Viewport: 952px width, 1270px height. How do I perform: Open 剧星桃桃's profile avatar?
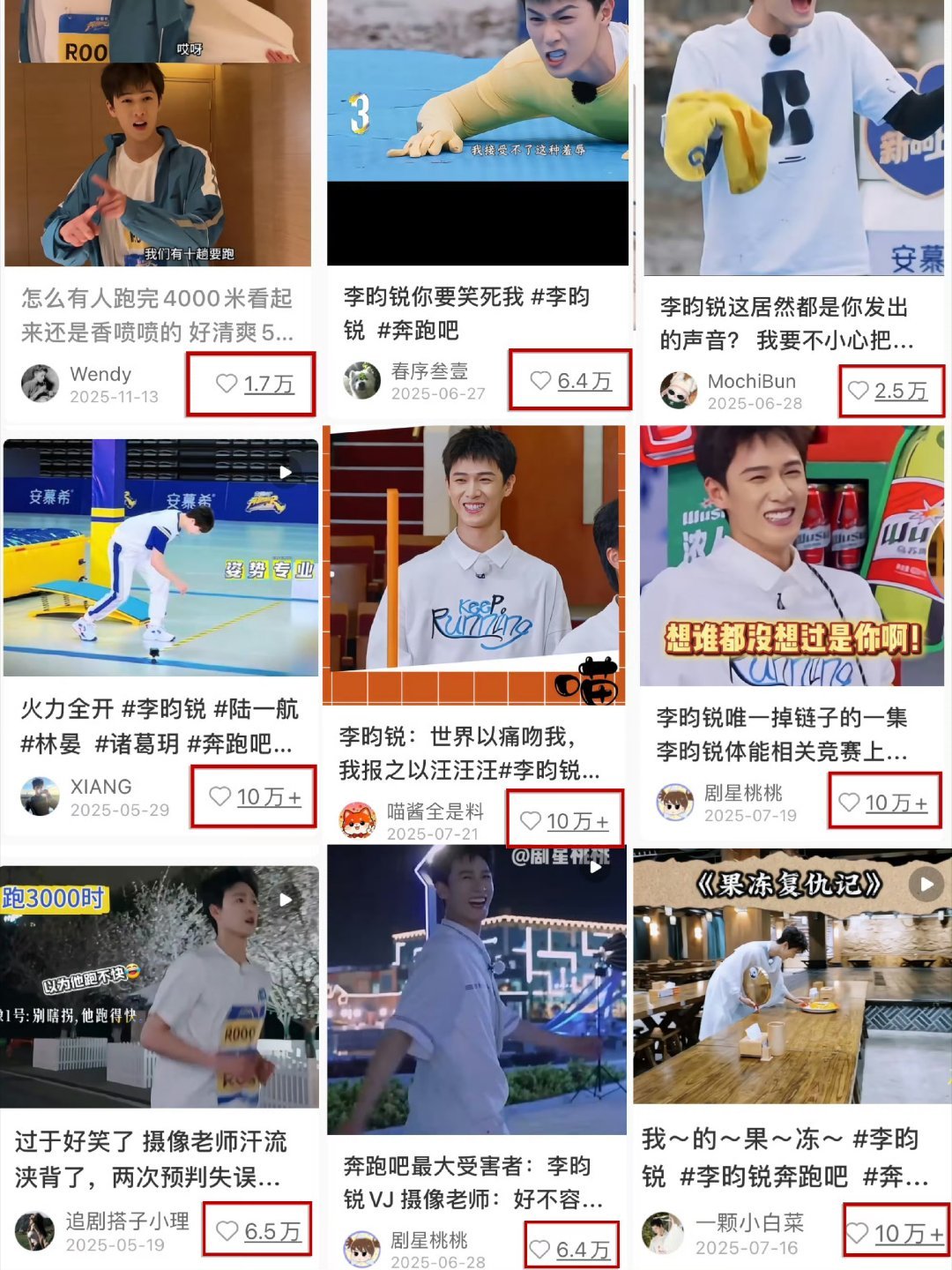(674, 803)
